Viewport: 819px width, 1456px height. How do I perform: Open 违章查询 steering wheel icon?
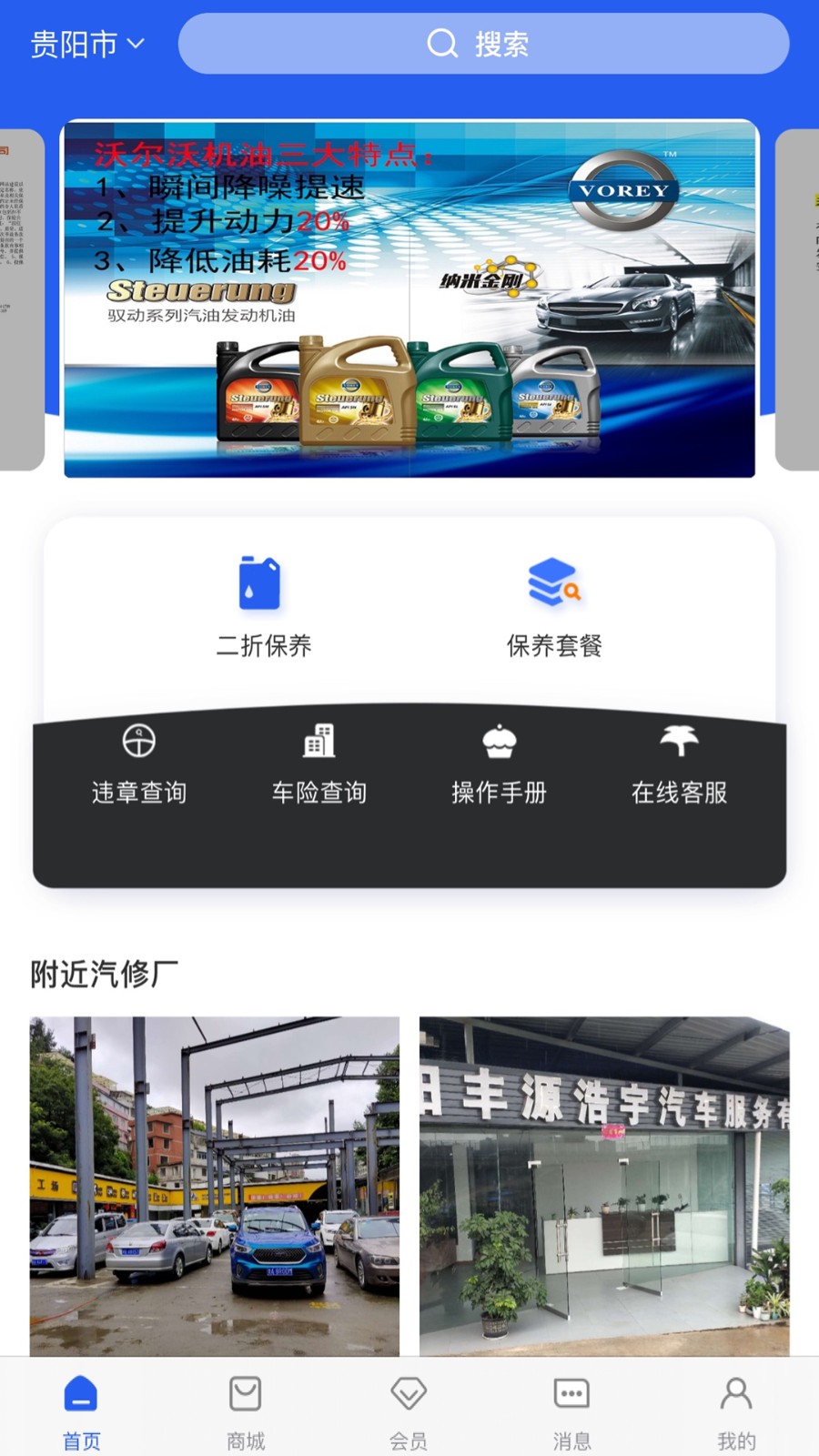pyautogui.click(x=138, y=742)
